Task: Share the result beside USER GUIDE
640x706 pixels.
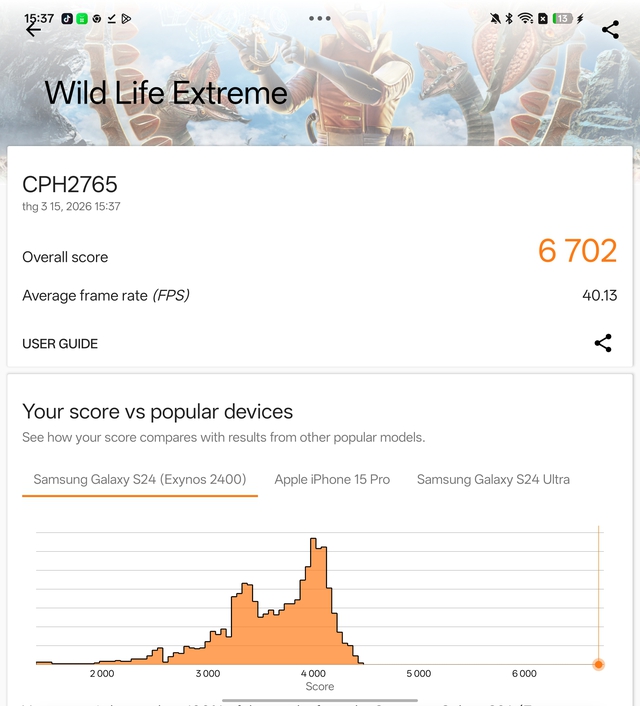Action: [x=602, y=344]
